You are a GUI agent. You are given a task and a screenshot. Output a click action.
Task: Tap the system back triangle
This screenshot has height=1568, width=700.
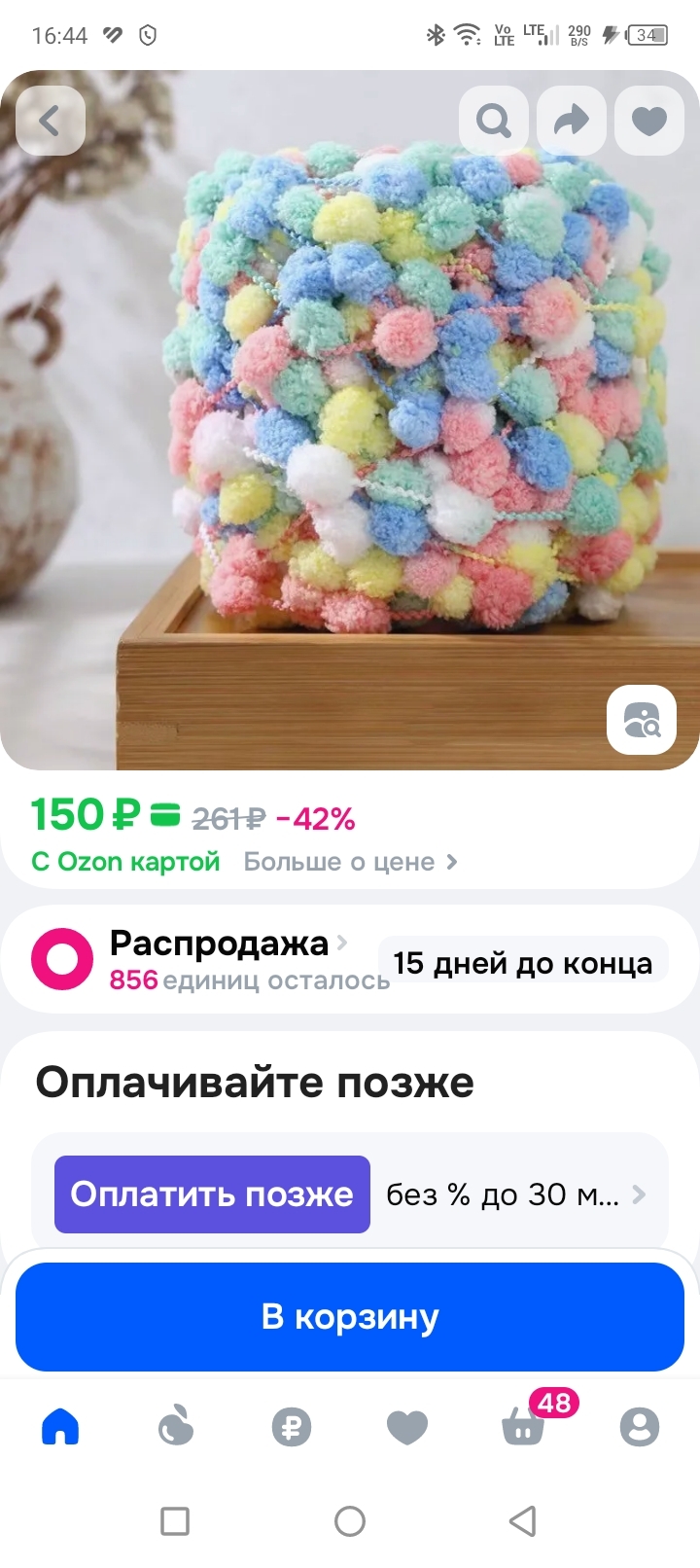(523, 1520)
